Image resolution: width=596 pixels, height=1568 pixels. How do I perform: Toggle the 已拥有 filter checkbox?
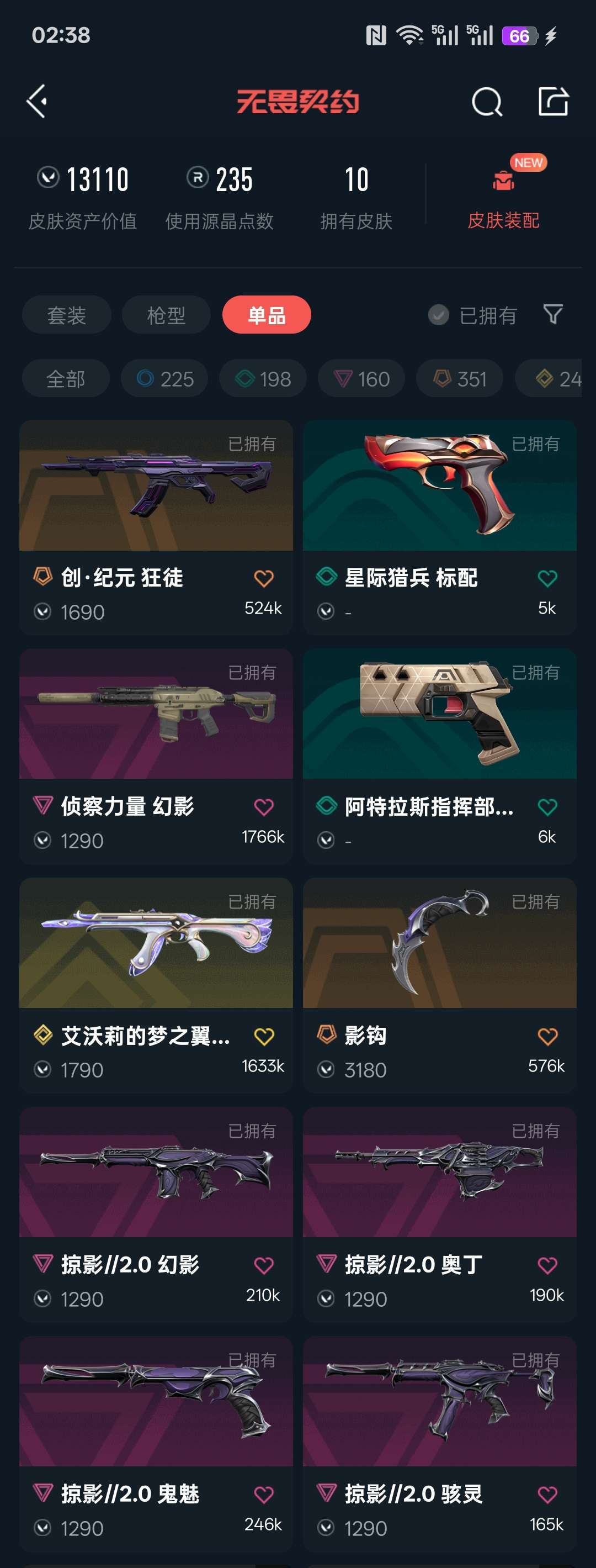[x=438, y=315]
